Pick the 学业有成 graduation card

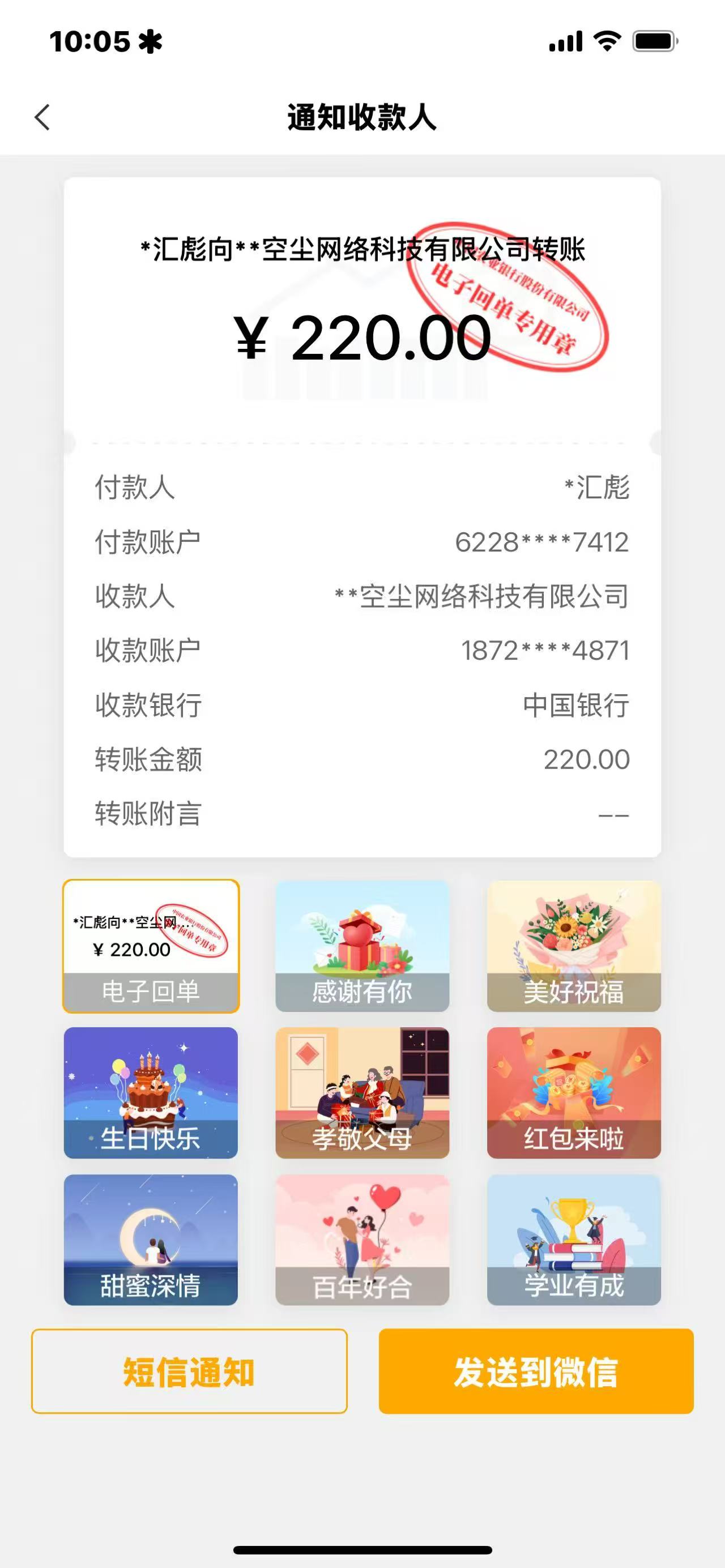[573, 1240]
